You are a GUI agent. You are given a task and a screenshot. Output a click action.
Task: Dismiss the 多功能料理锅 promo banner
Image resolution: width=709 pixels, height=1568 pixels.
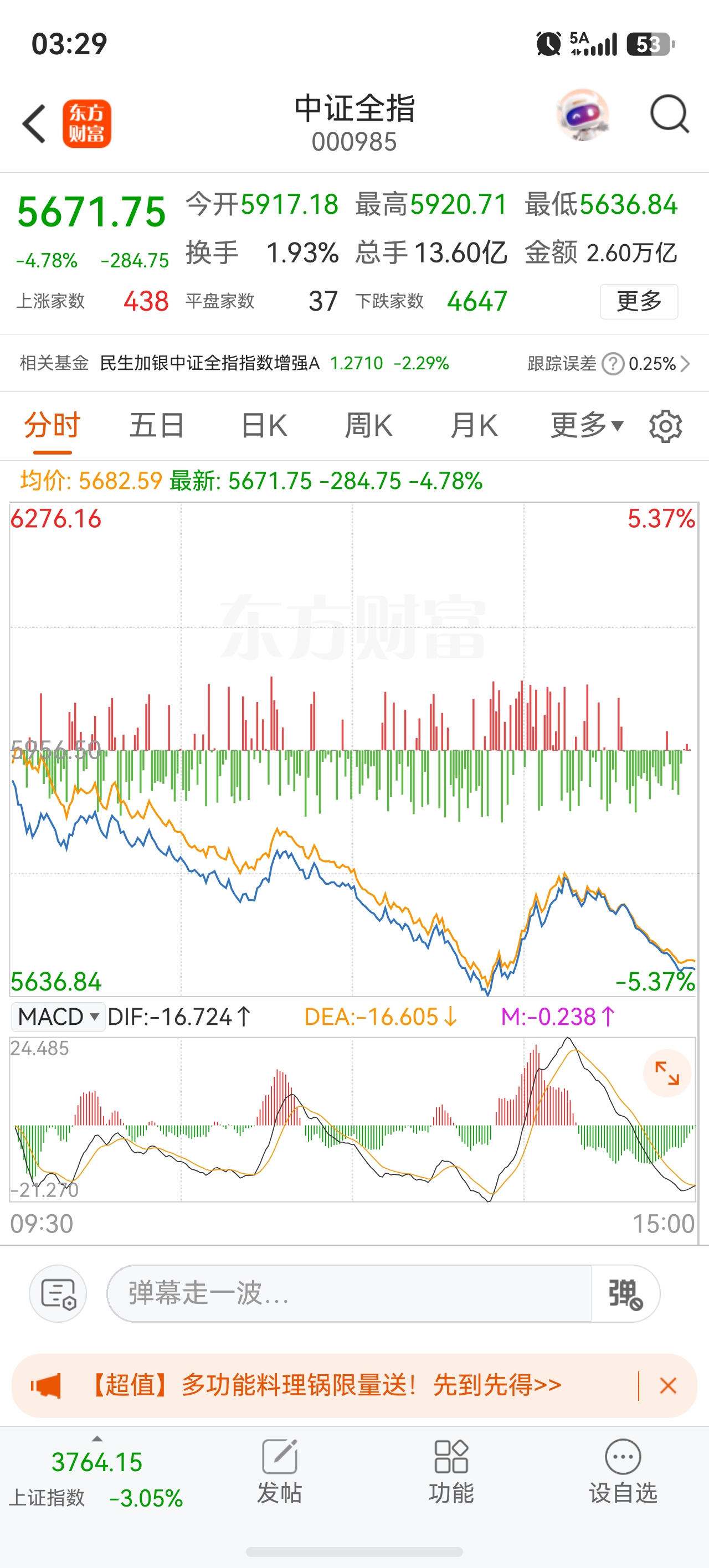(668, 1386)
